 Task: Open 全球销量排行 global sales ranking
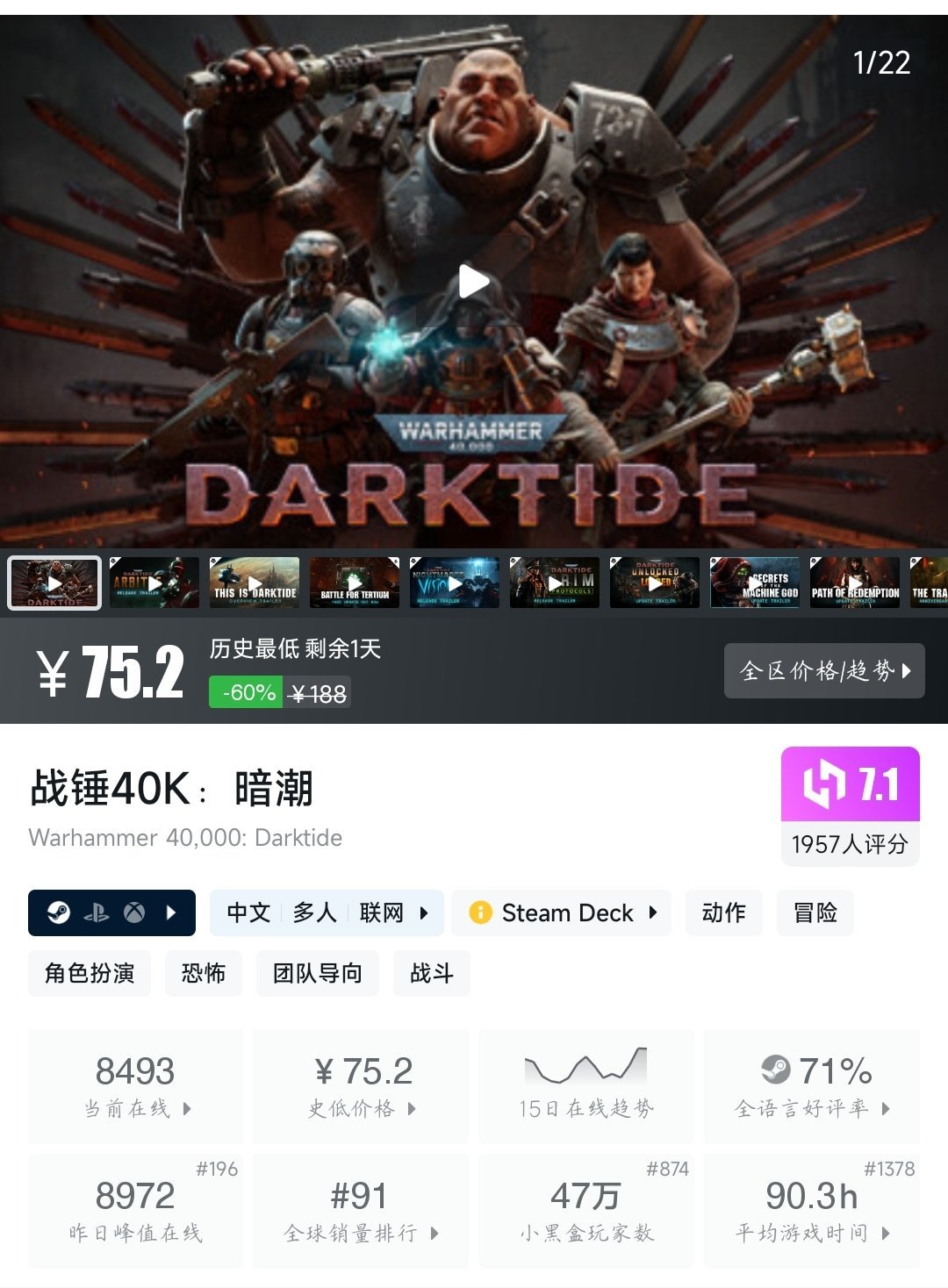[361, 1212]
